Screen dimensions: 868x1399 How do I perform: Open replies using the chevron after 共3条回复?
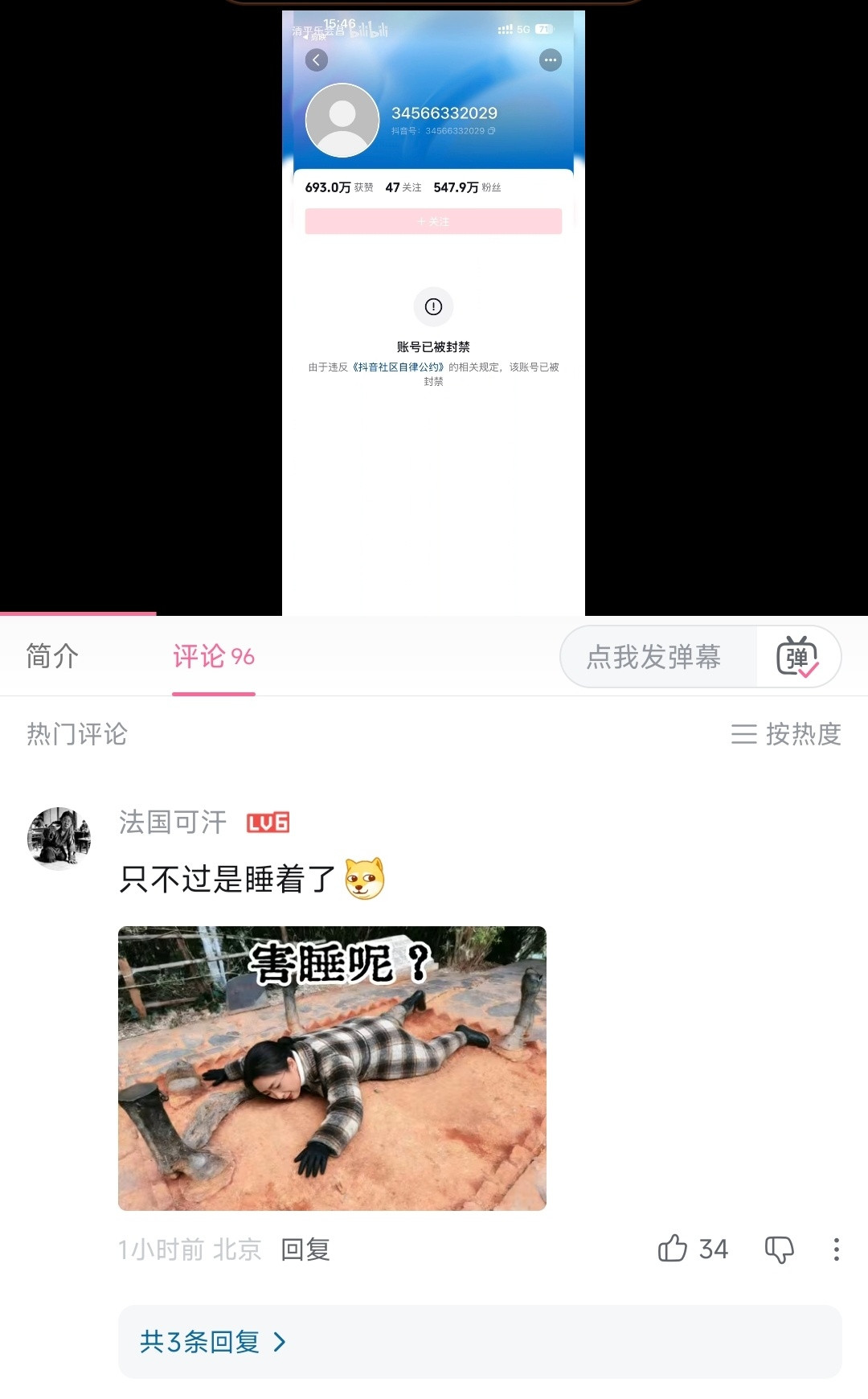point(279,1341)
